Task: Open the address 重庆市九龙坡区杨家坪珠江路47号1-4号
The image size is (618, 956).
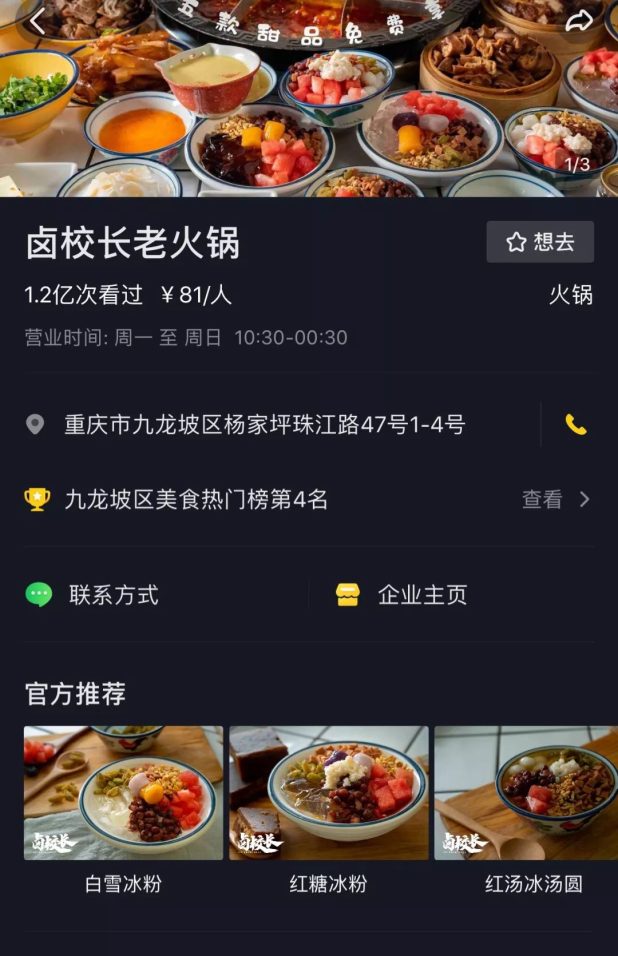Action: pyautogui.click(x=265, y=424)
